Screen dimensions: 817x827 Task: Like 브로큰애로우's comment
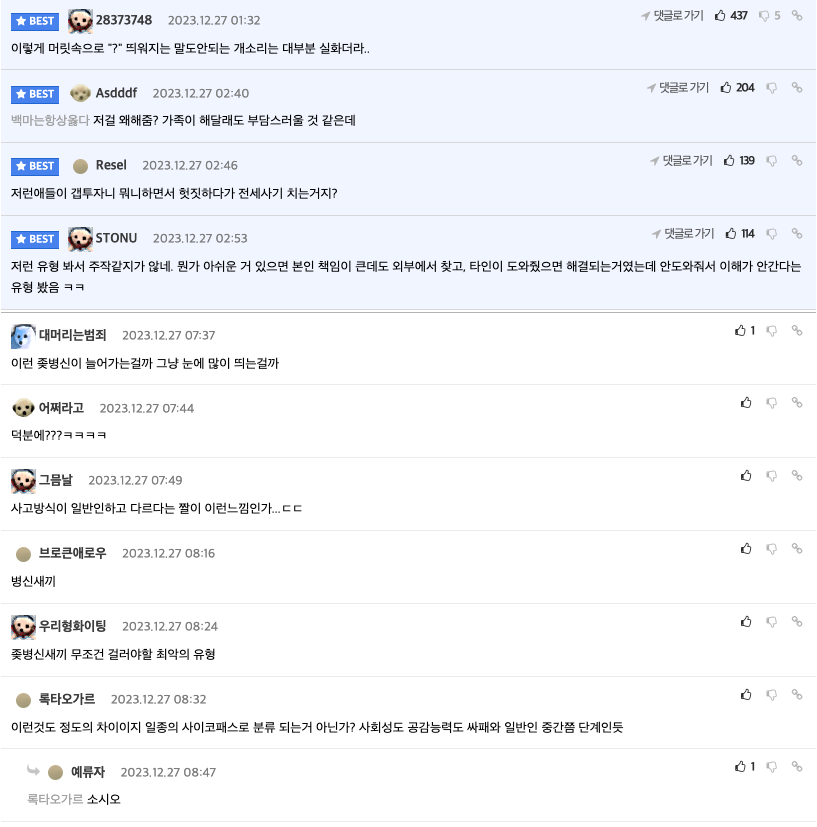(x=746, y=549)
